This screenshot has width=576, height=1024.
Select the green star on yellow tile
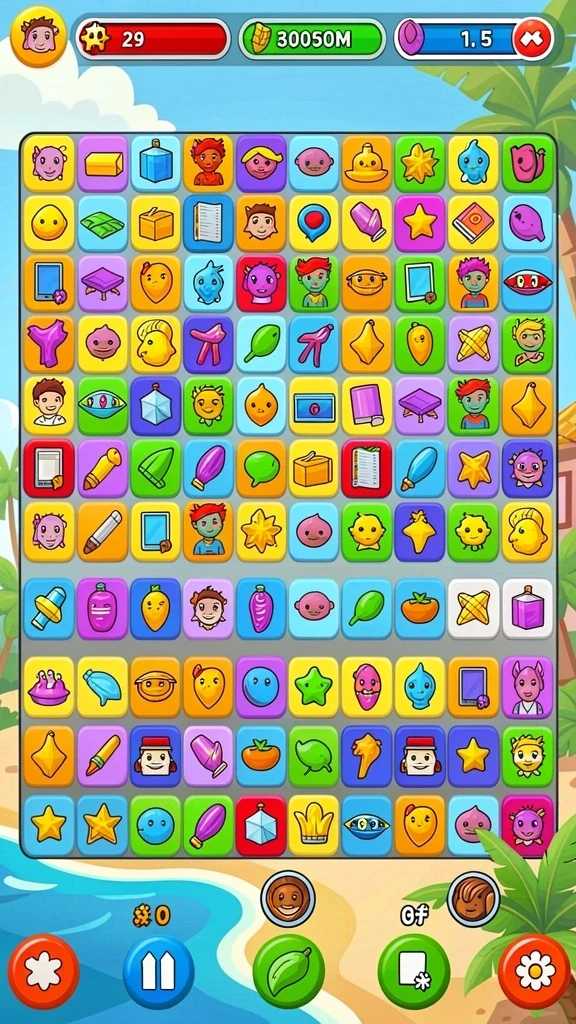coord(313,687)
